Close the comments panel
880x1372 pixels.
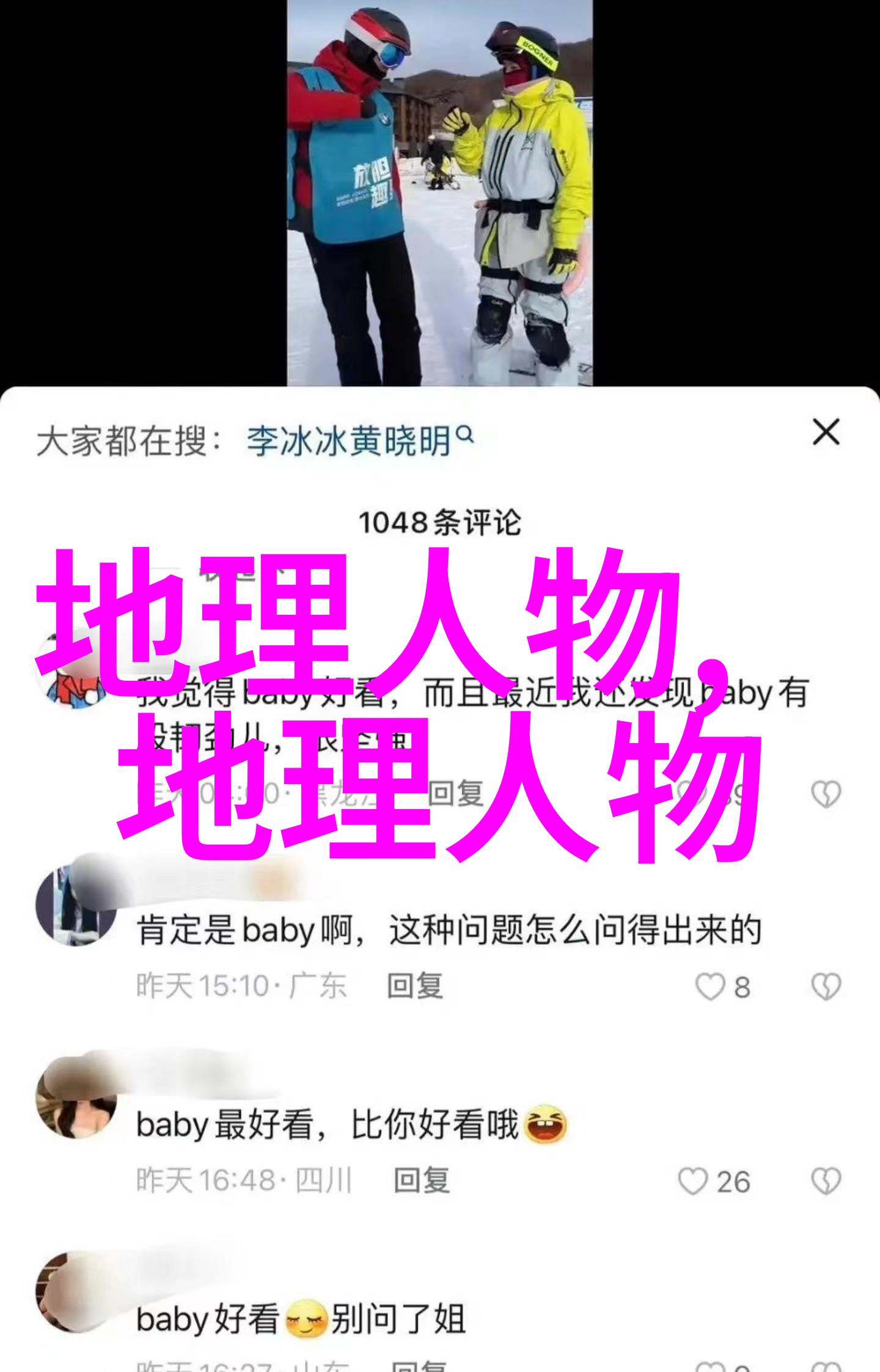coord(825,433)
